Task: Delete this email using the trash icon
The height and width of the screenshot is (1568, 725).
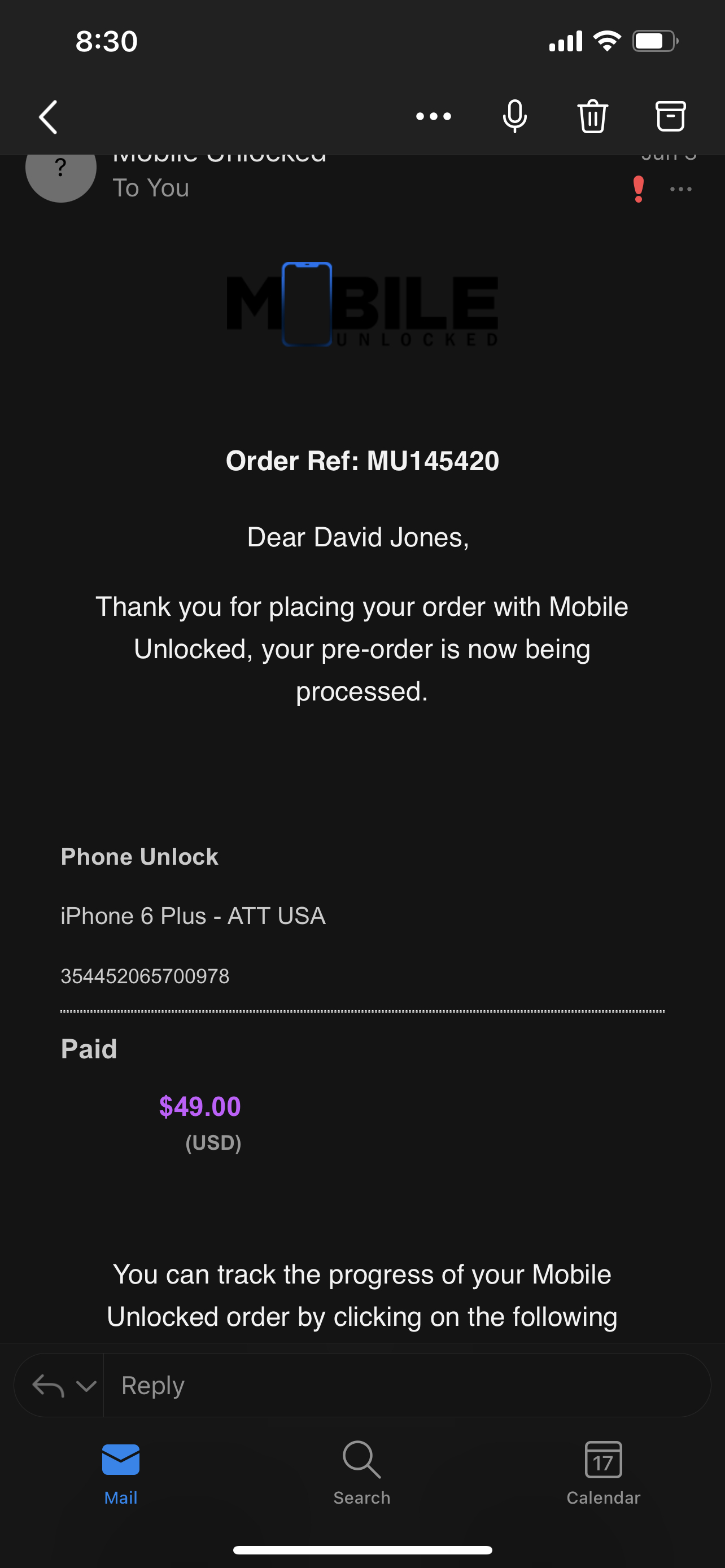Action: tap(592, 116)
